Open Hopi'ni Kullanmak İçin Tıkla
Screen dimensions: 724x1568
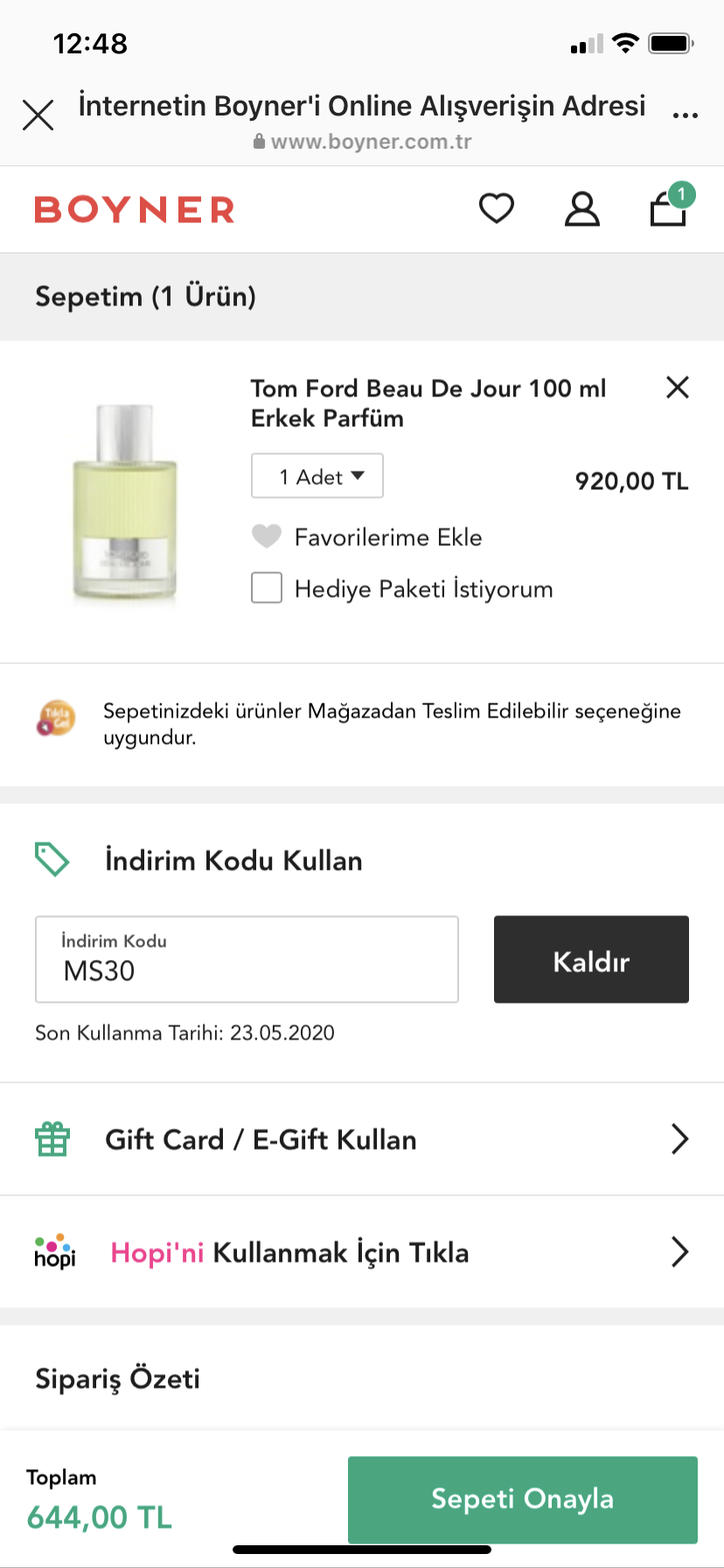pos(362,1252)
